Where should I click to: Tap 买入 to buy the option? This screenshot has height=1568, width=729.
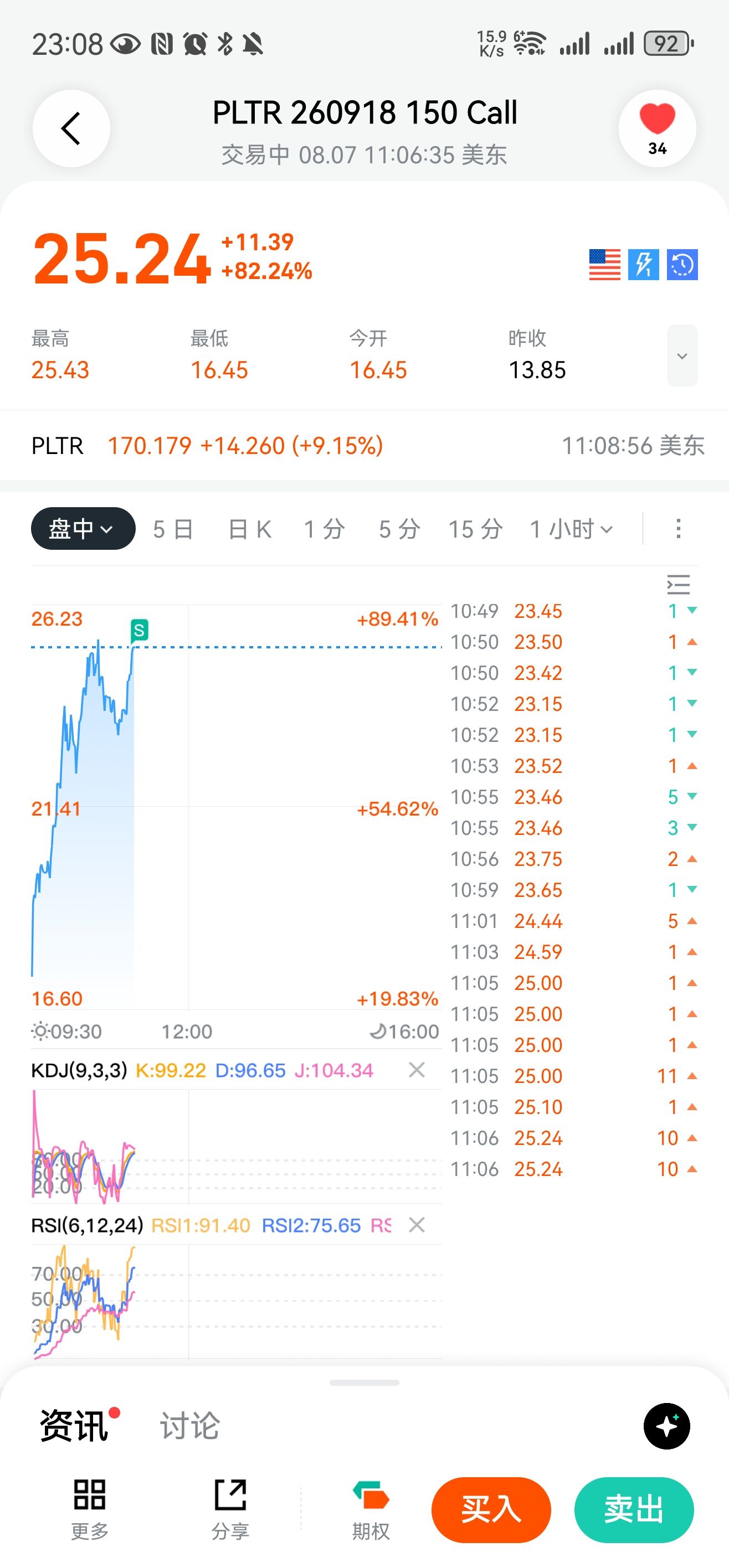[491, 1509]
